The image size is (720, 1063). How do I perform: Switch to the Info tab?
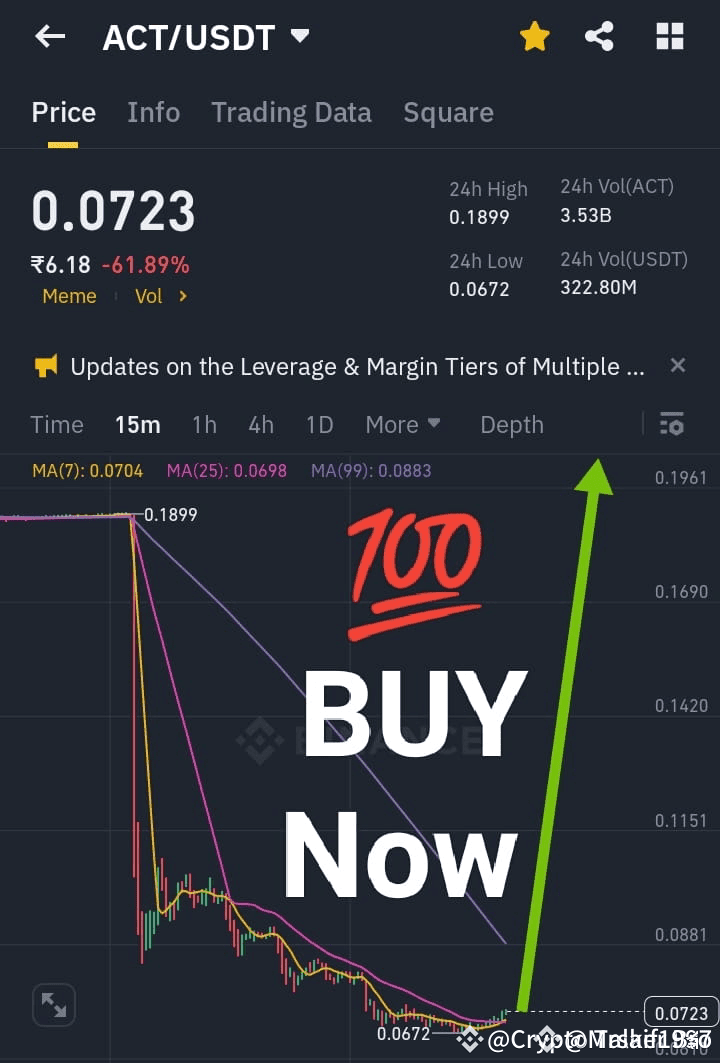153,112
